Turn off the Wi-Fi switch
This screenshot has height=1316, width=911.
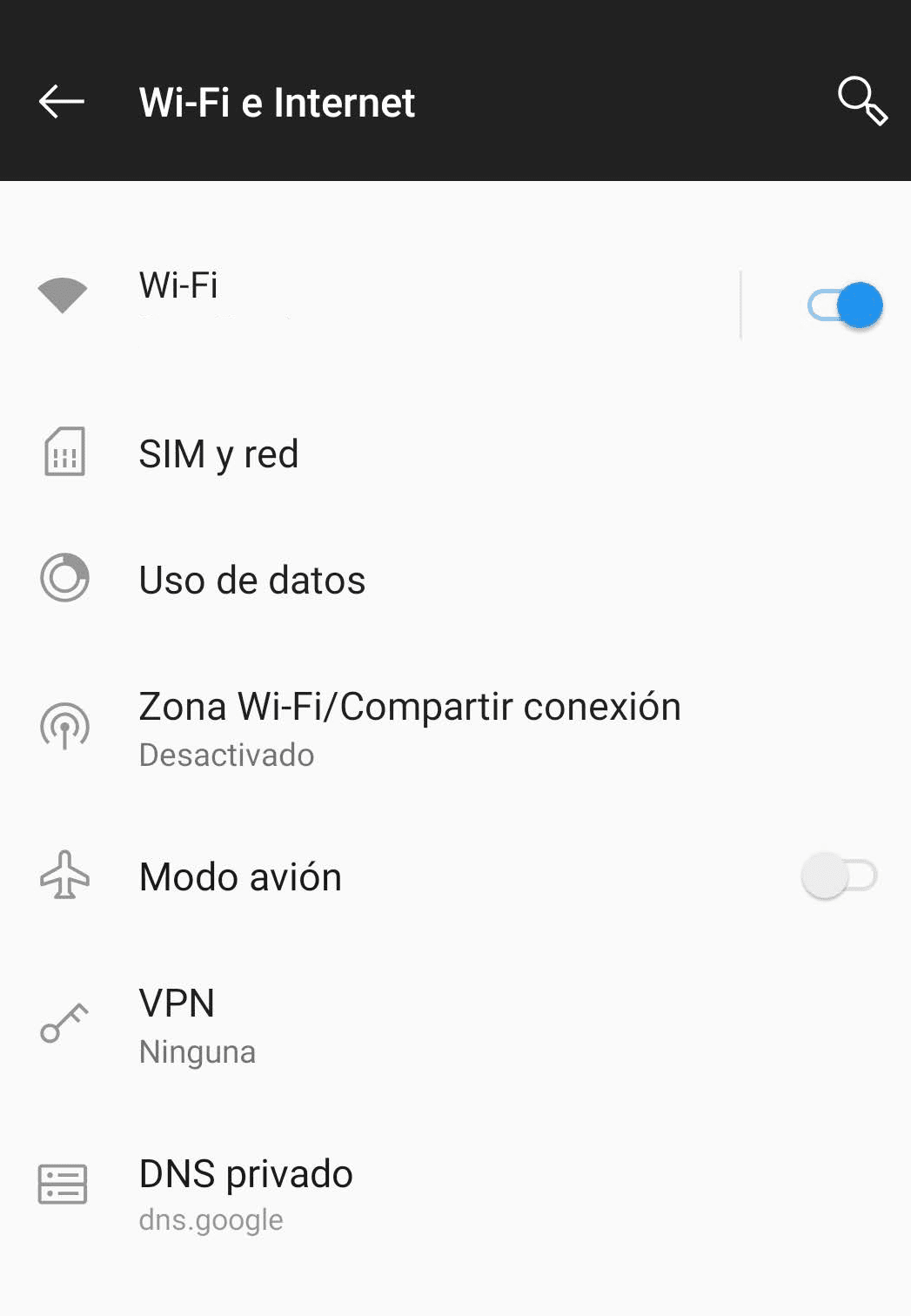(x=845, y=305)
